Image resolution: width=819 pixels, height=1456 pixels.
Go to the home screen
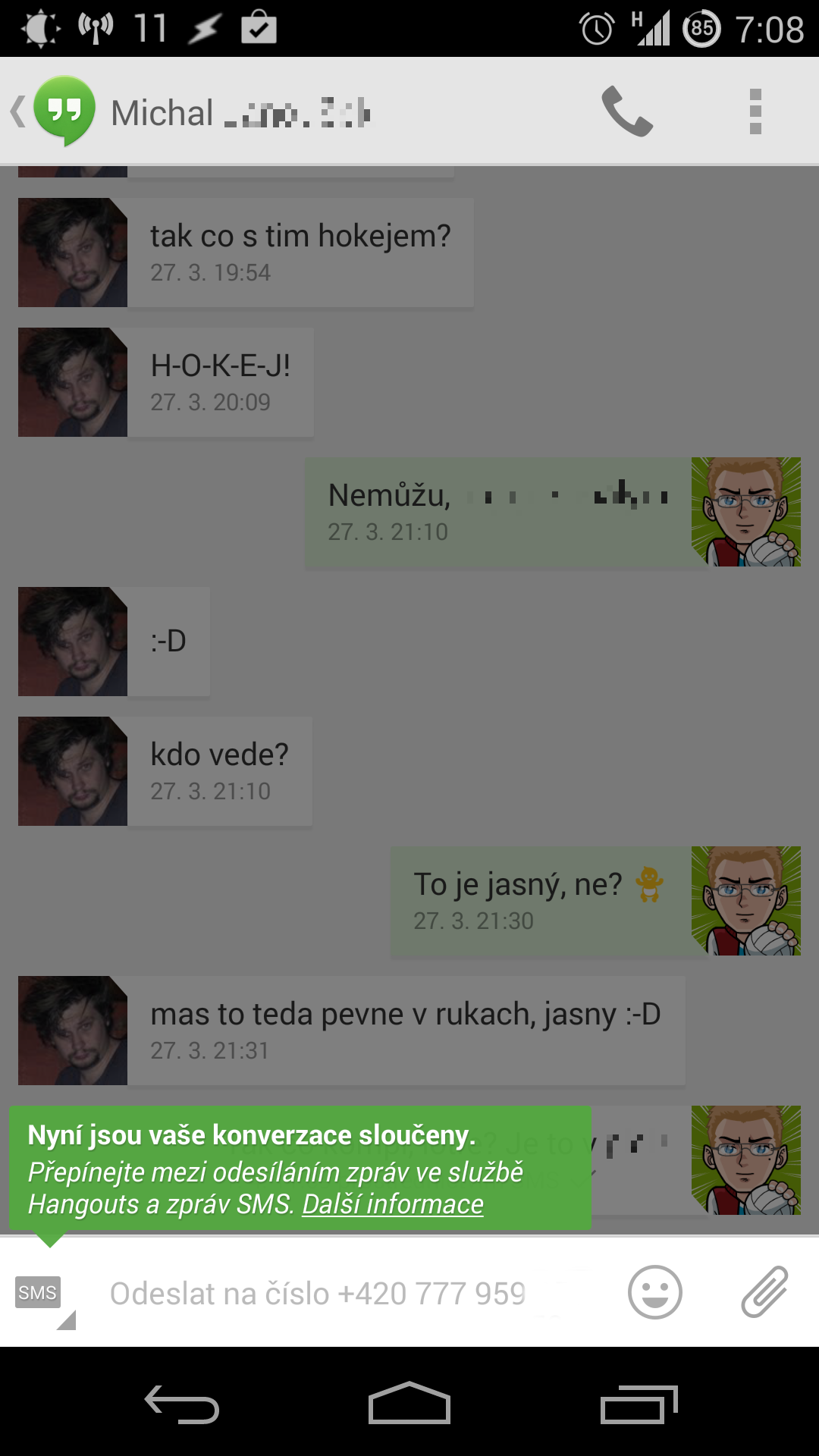(x=409, y=1403)
